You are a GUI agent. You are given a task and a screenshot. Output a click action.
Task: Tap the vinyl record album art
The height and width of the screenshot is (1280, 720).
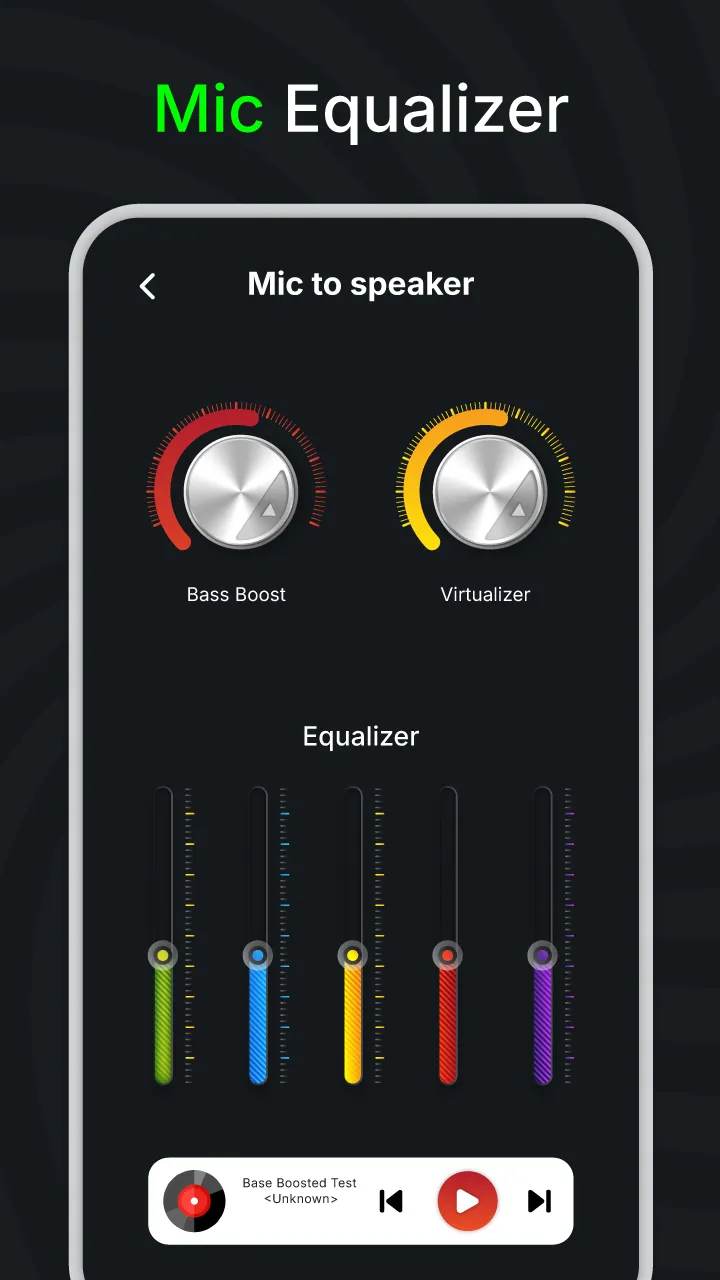193,1201
